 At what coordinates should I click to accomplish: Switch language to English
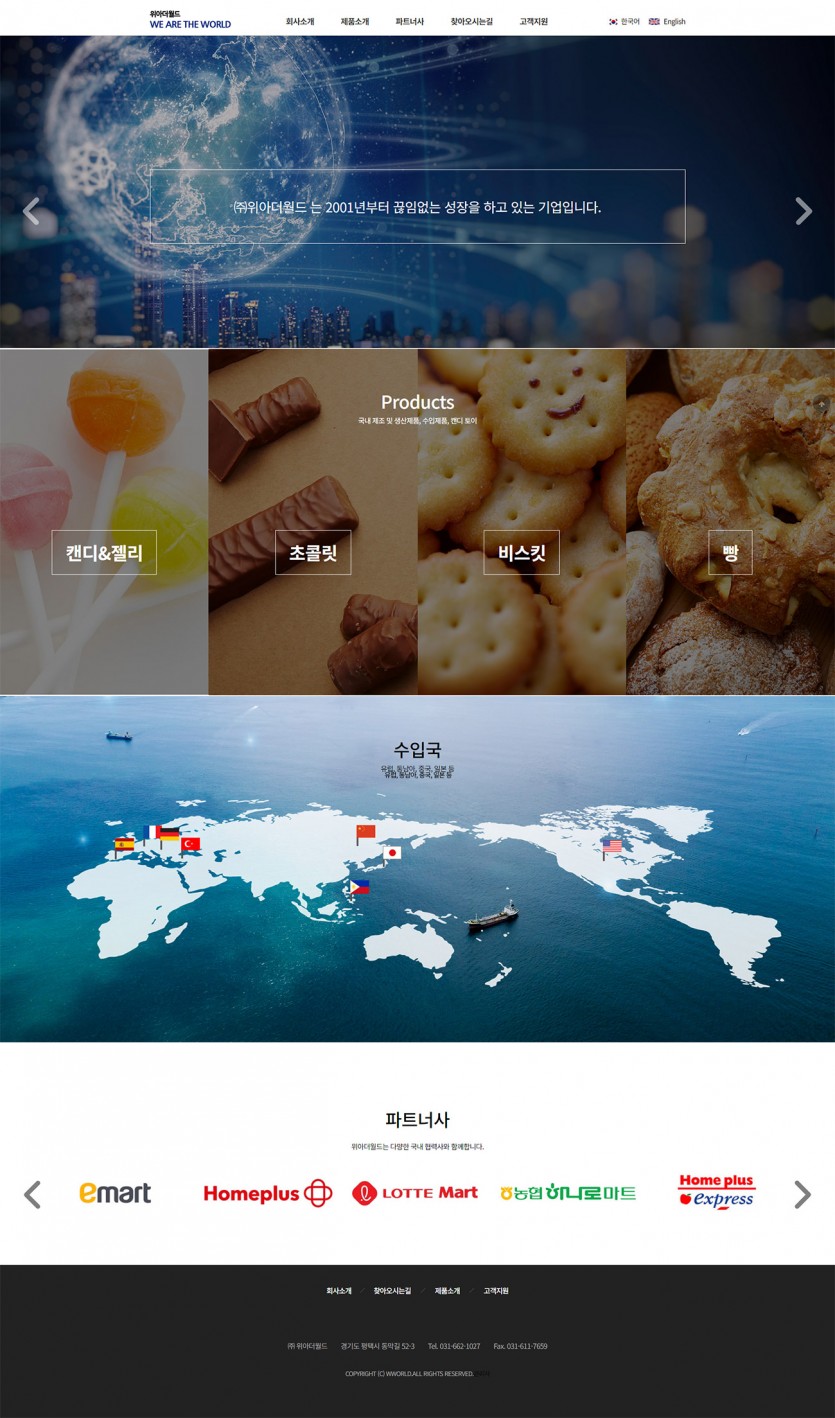coord(667,21)
